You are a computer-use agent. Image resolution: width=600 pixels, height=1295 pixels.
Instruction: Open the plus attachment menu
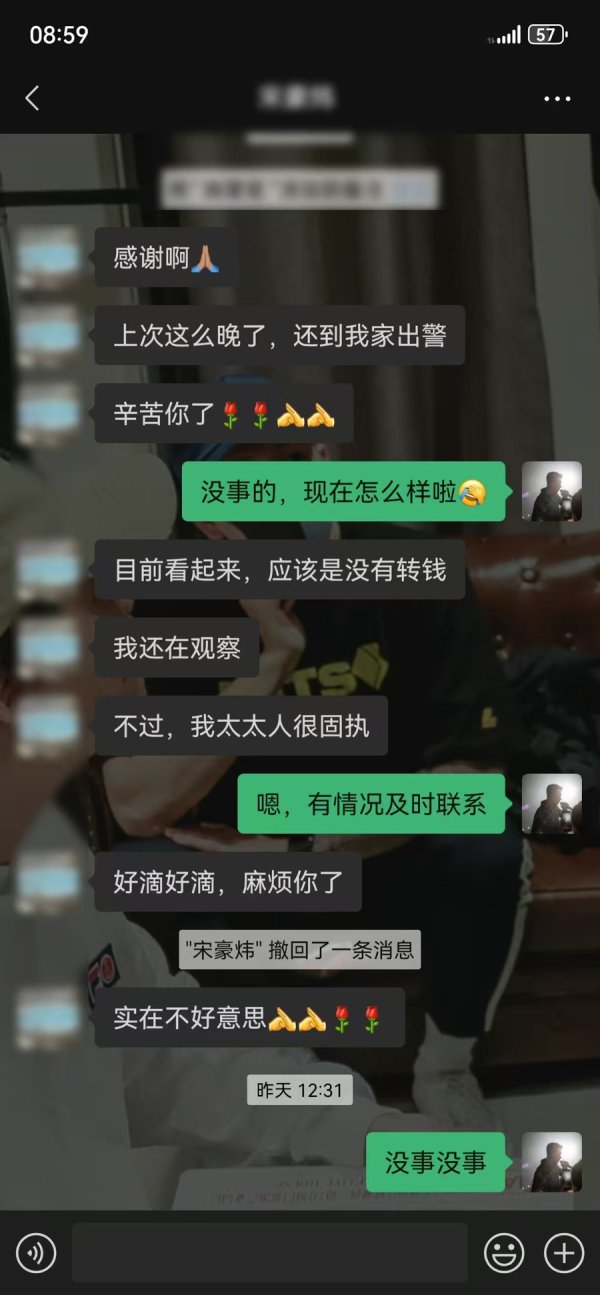tap(563, 1252)
